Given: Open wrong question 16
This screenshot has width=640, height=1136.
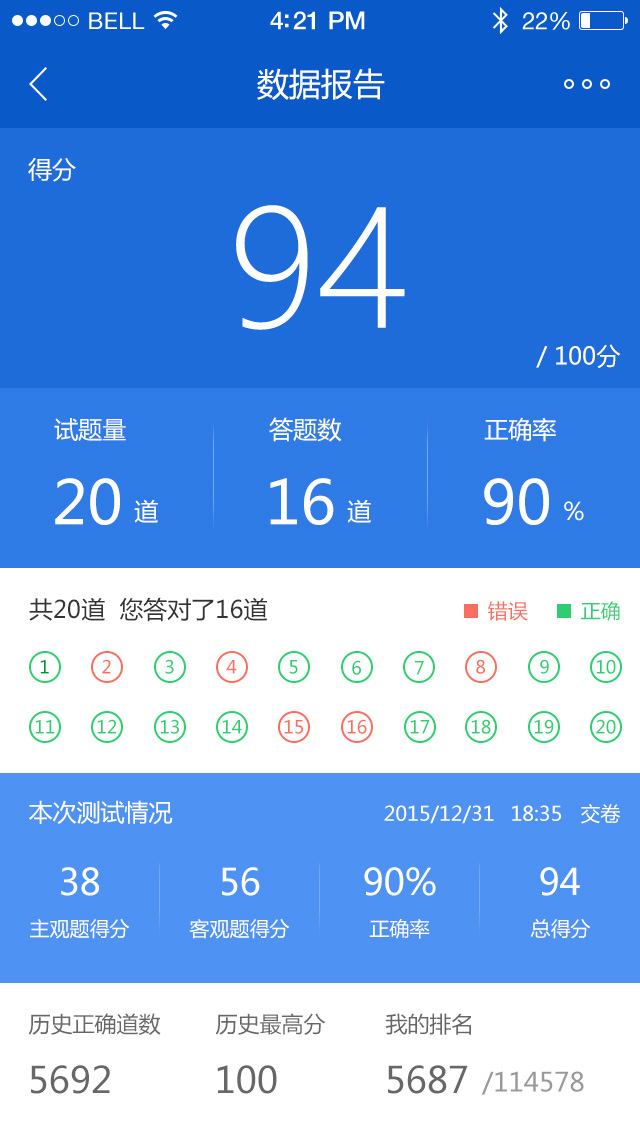Looking at the screenshot, I should pyautogui.click(x=357, y=727).
